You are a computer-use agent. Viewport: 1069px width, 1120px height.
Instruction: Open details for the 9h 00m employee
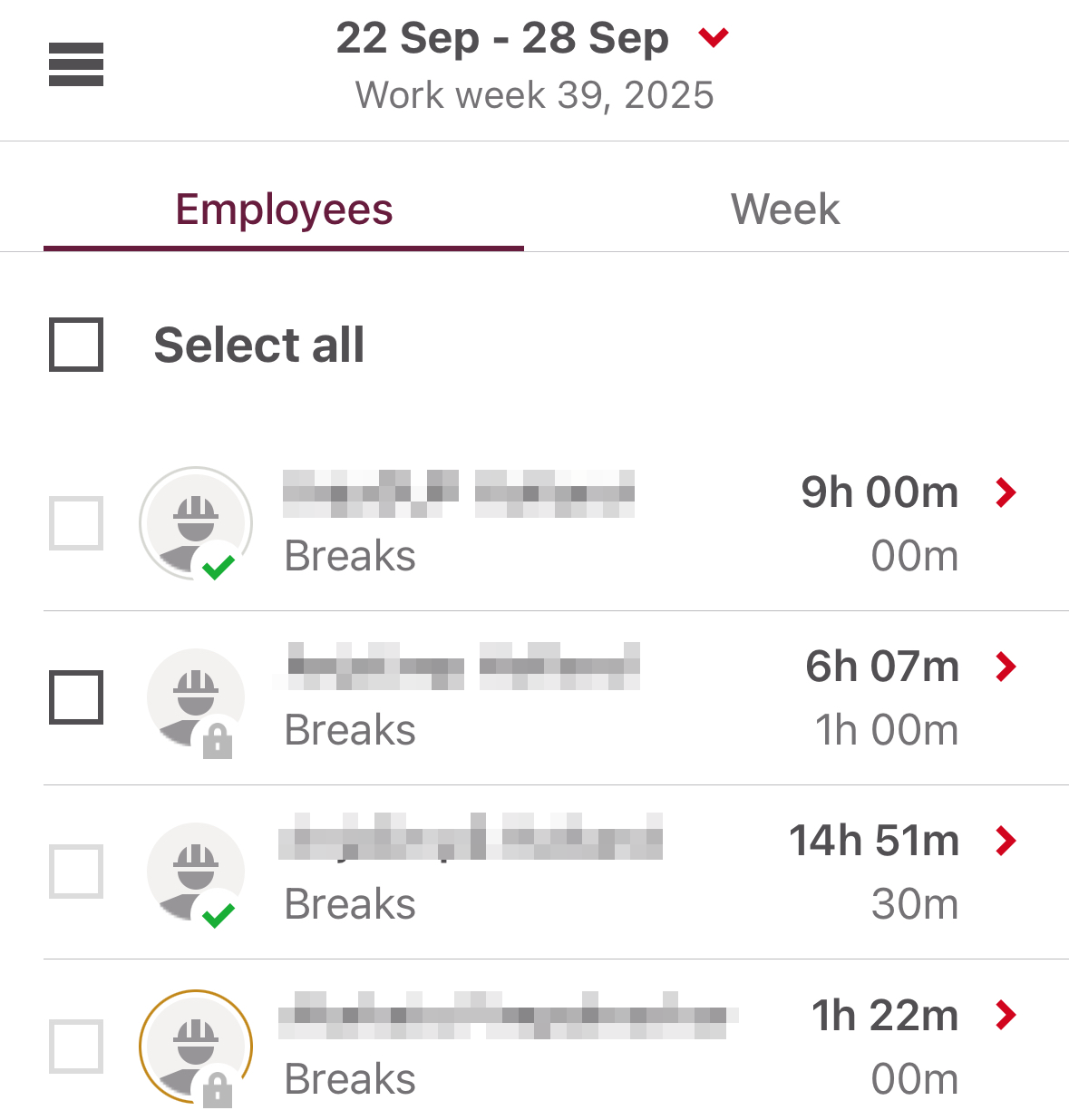pos(1005,492)
